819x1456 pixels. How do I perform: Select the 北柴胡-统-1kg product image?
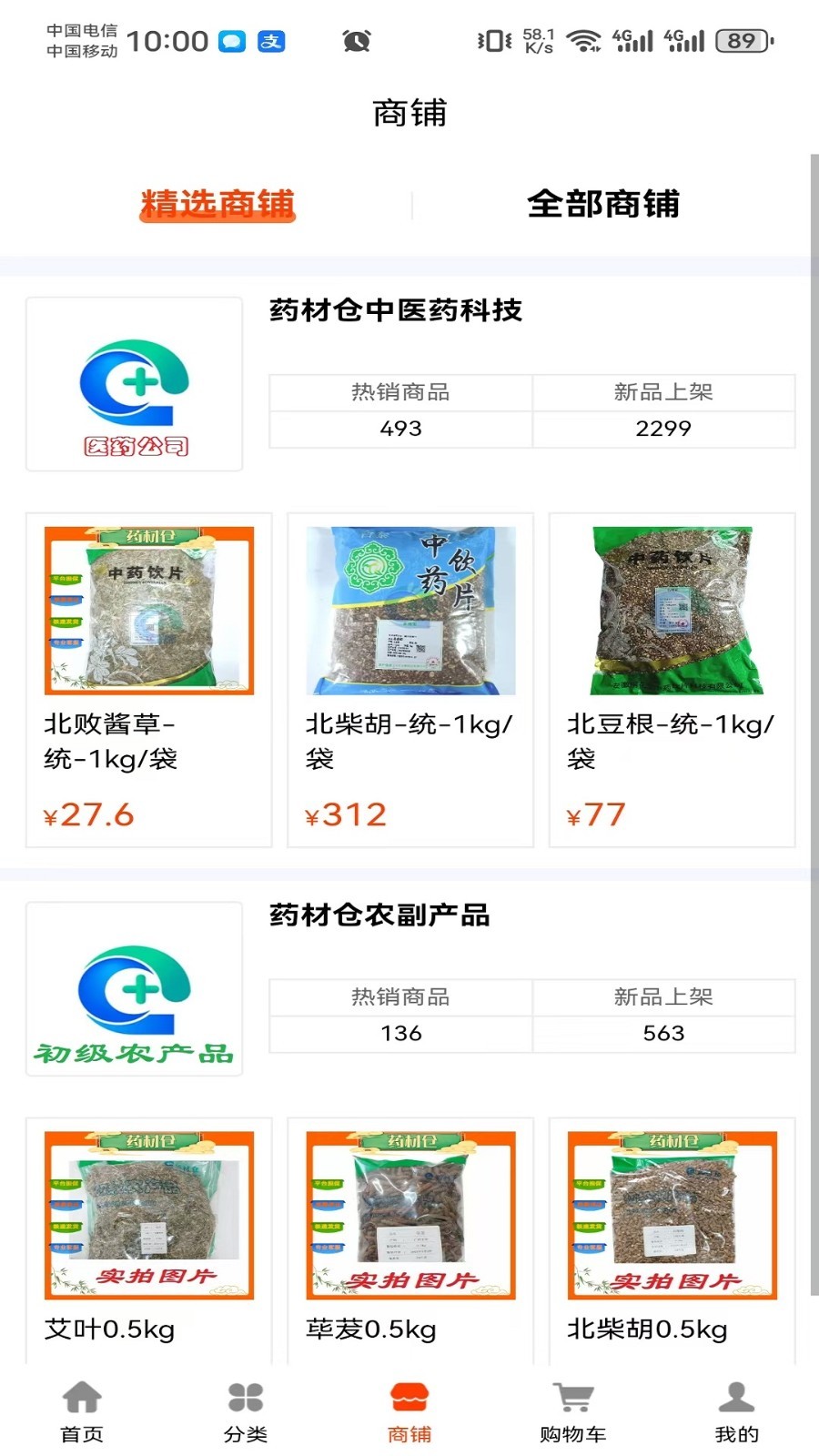(409, 612)
